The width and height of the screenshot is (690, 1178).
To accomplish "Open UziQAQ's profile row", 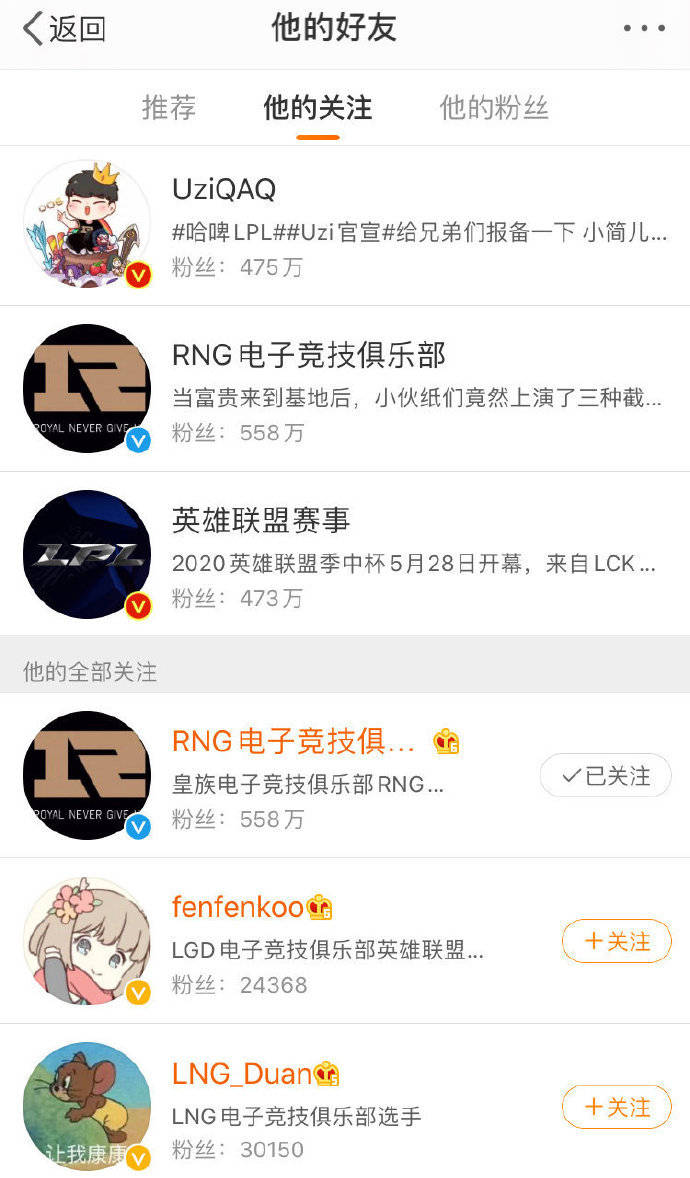I will tap(345, 225).
